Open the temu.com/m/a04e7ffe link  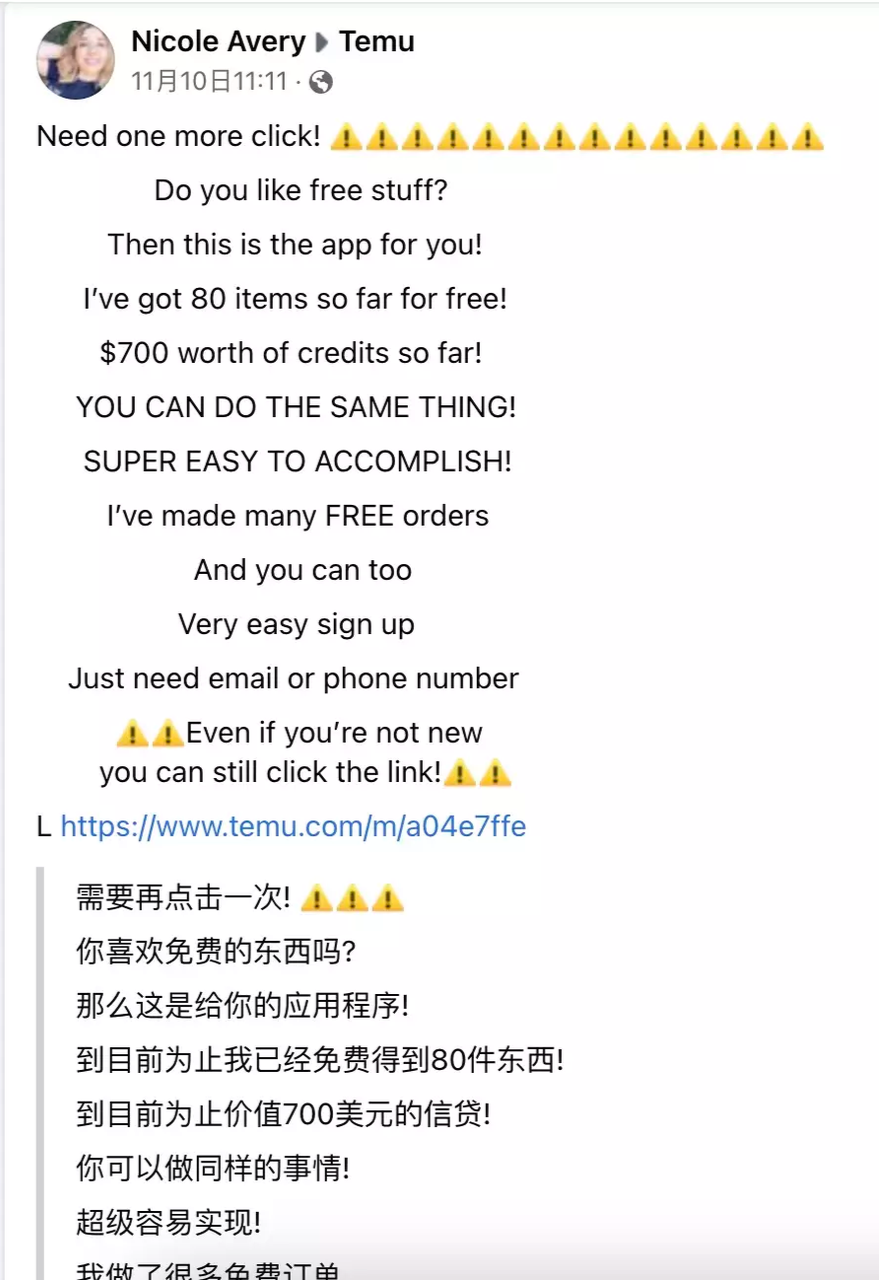293,826
